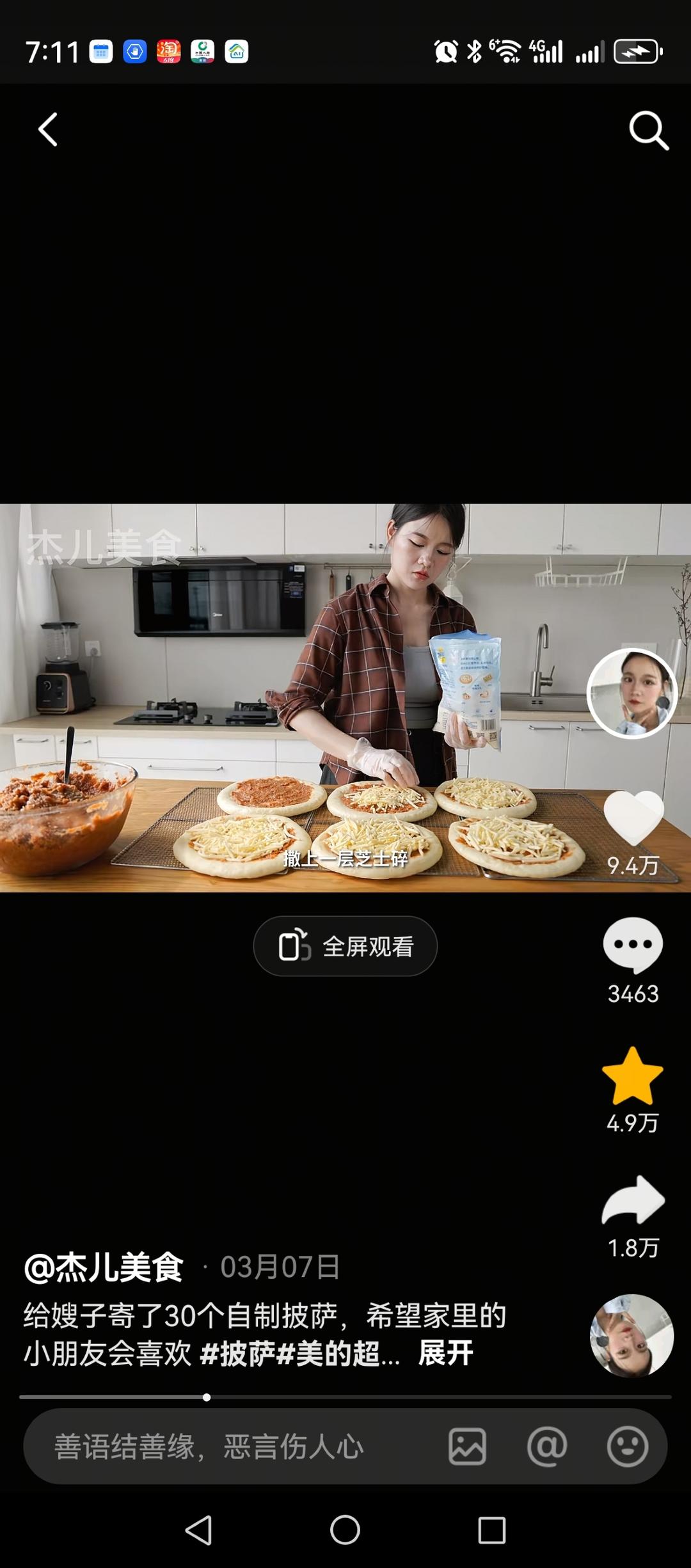Open the creator's avatar beside the video
This screenshot has height=1568, width=691.
pos(632,694)
